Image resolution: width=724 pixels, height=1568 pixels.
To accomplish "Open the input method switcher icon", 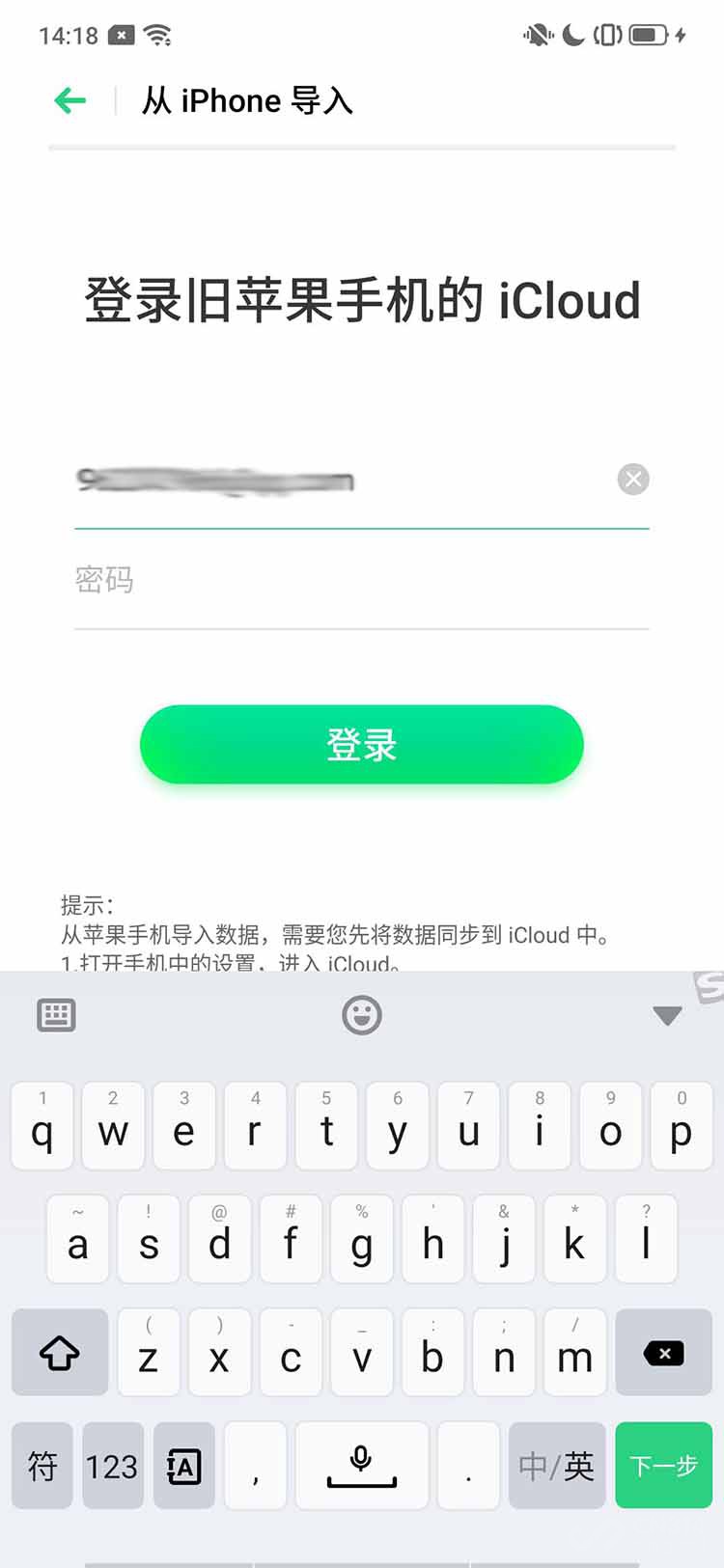I will (183, 1466).
